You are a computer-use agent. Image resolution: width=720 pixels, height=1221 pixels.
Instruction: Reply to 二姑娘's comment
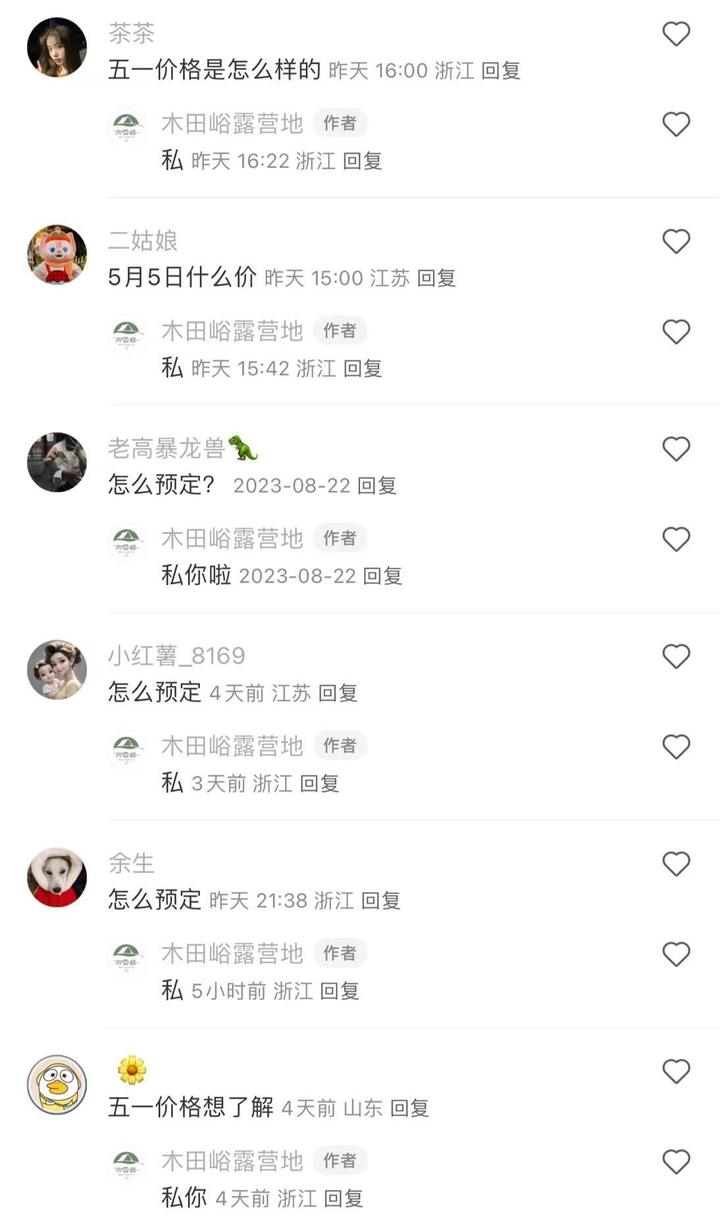tap(436, 278)
